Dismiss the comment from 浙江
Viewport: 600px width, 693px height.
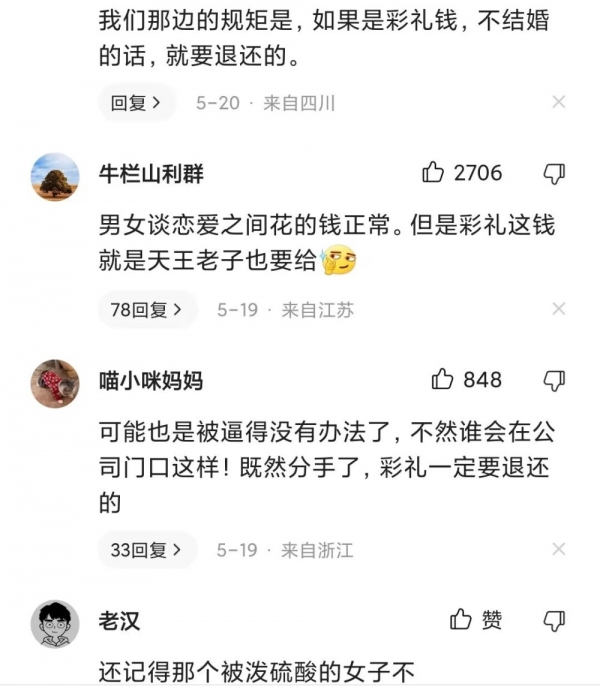(559, 549)
